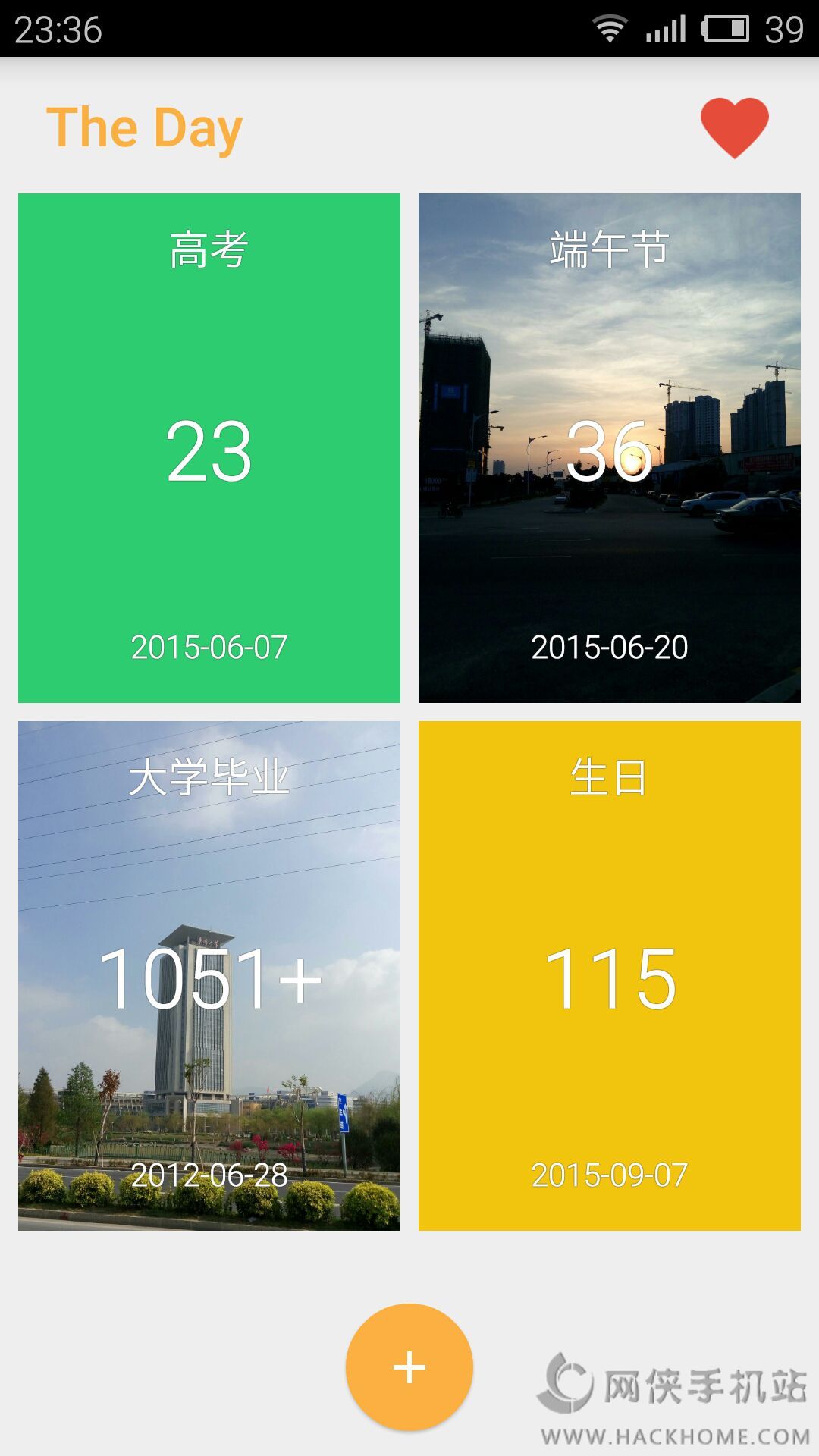Open the 端午节 countdown card

pyautogui.click(x=610, y=447)
